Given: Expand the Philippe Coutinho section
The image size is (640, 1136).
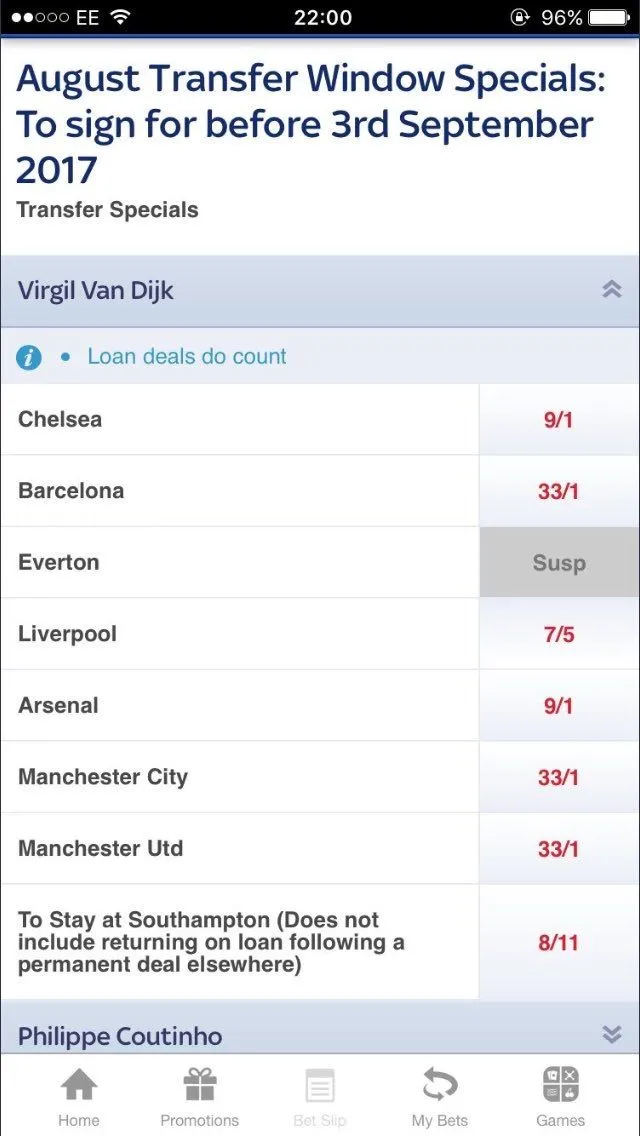Looking at the screenshot, I should pyautogui.click(x=611, y=1034).
